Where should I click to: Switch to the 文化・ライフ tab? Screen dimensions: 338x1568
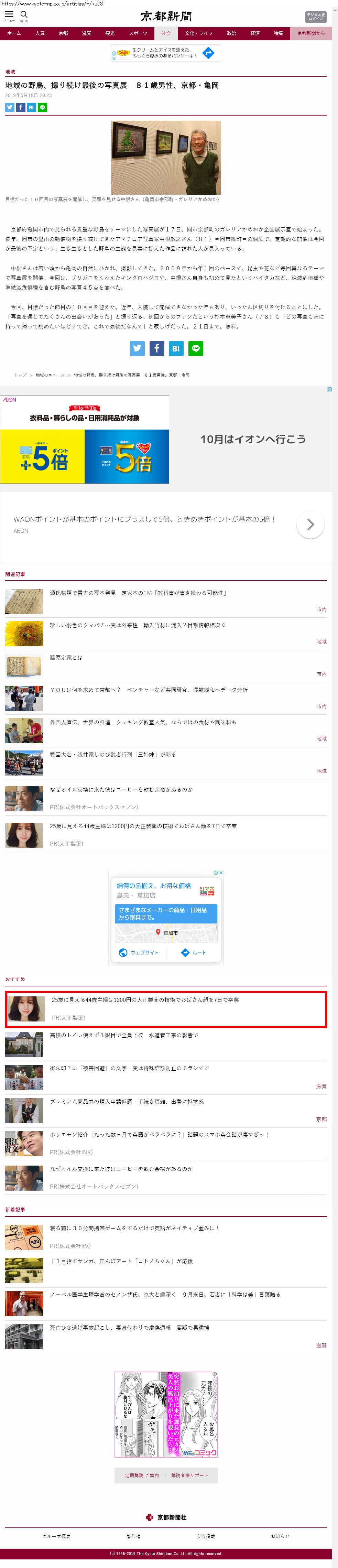tap(198, 33)
